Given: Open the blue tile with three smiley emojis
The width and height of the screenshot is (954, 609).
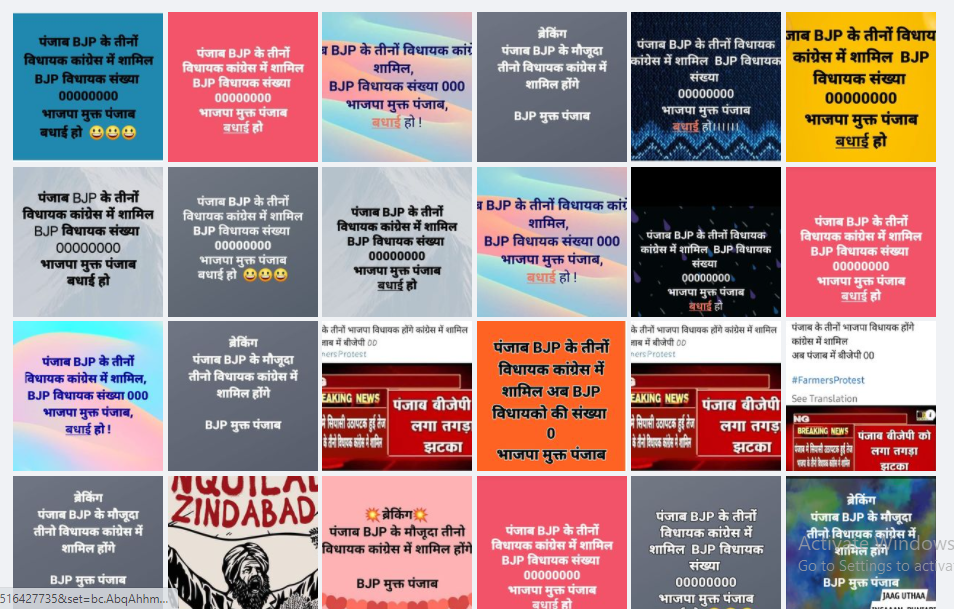Looking at the screenshot, I should (88, 87).
